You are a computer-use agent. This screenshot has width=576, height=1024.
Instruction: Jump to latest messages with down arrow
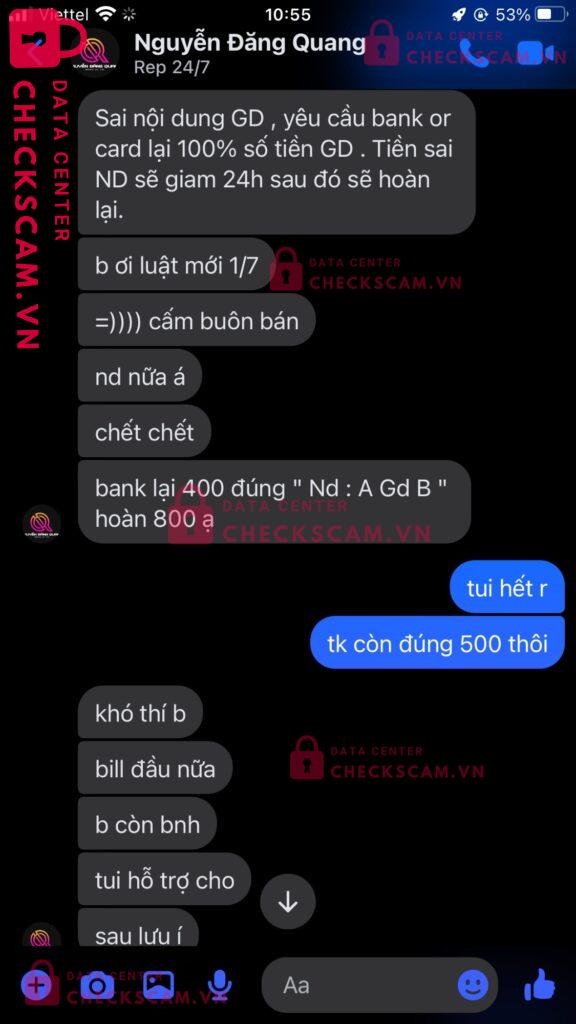[287, 903]
